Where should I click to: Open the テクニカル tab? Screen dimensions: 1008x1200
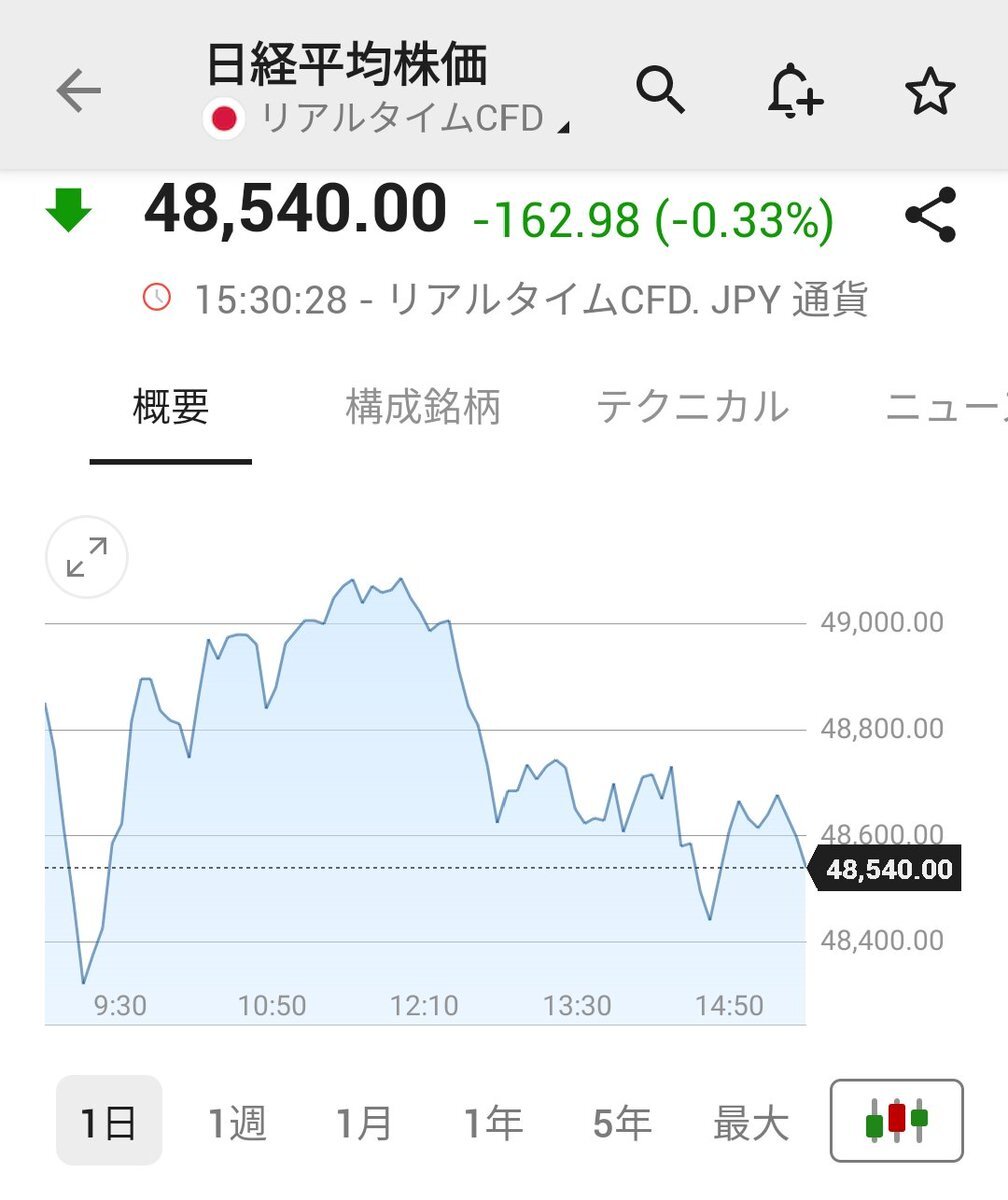[x=692, y=408]
